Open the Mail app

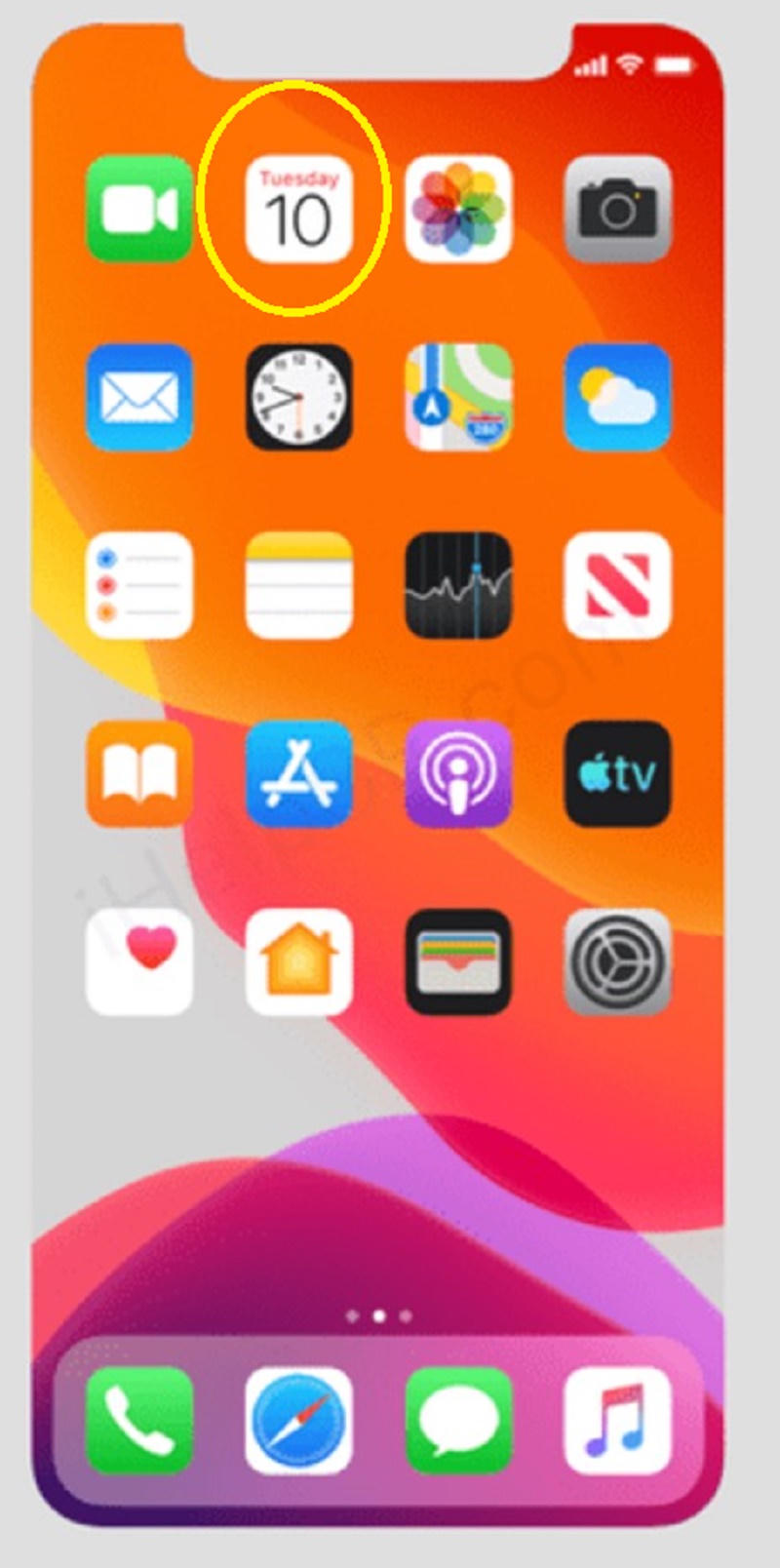[x=139, y=397]
